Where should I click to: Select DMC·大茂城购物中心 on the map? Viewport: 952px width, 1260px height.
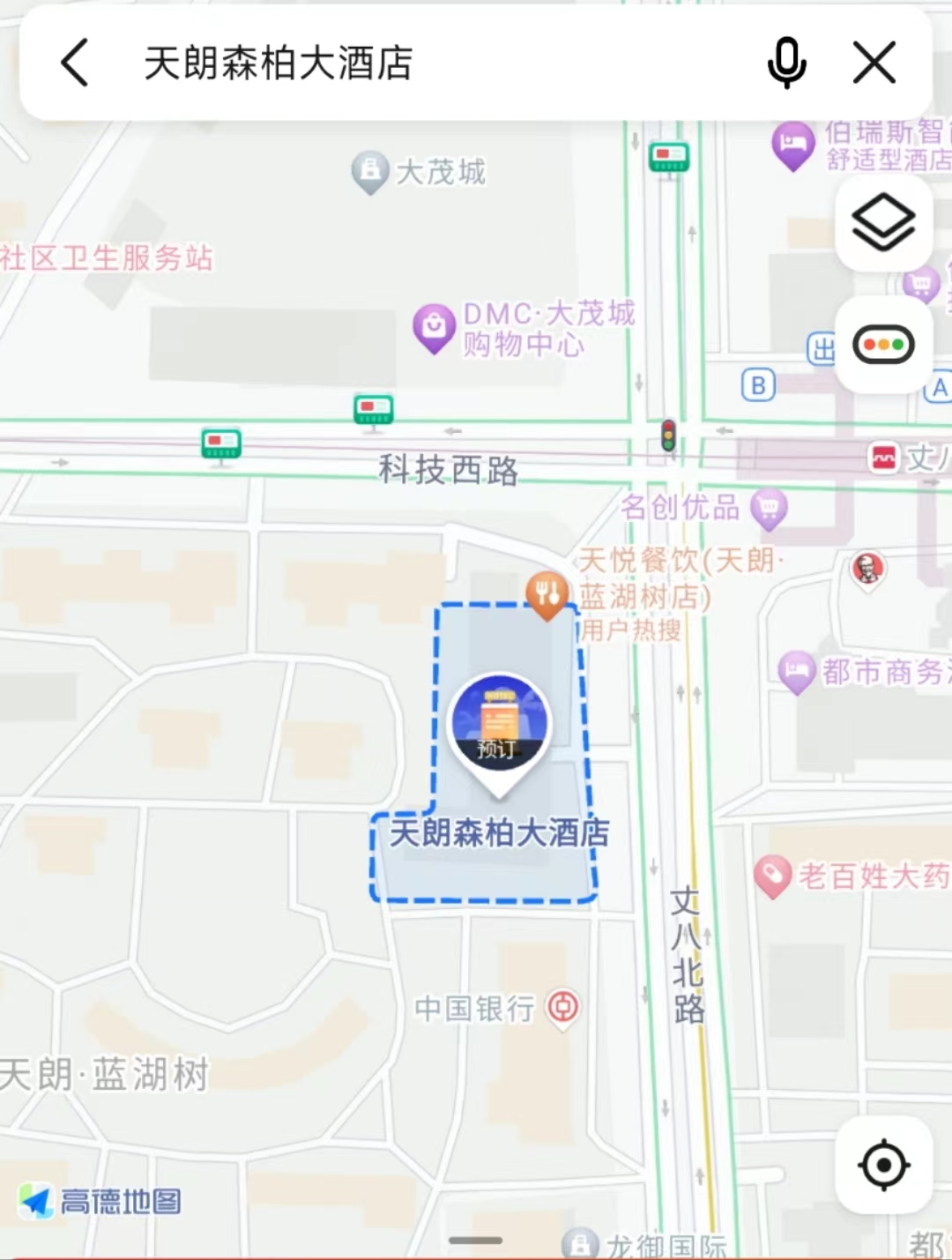[x=434, y=327]
